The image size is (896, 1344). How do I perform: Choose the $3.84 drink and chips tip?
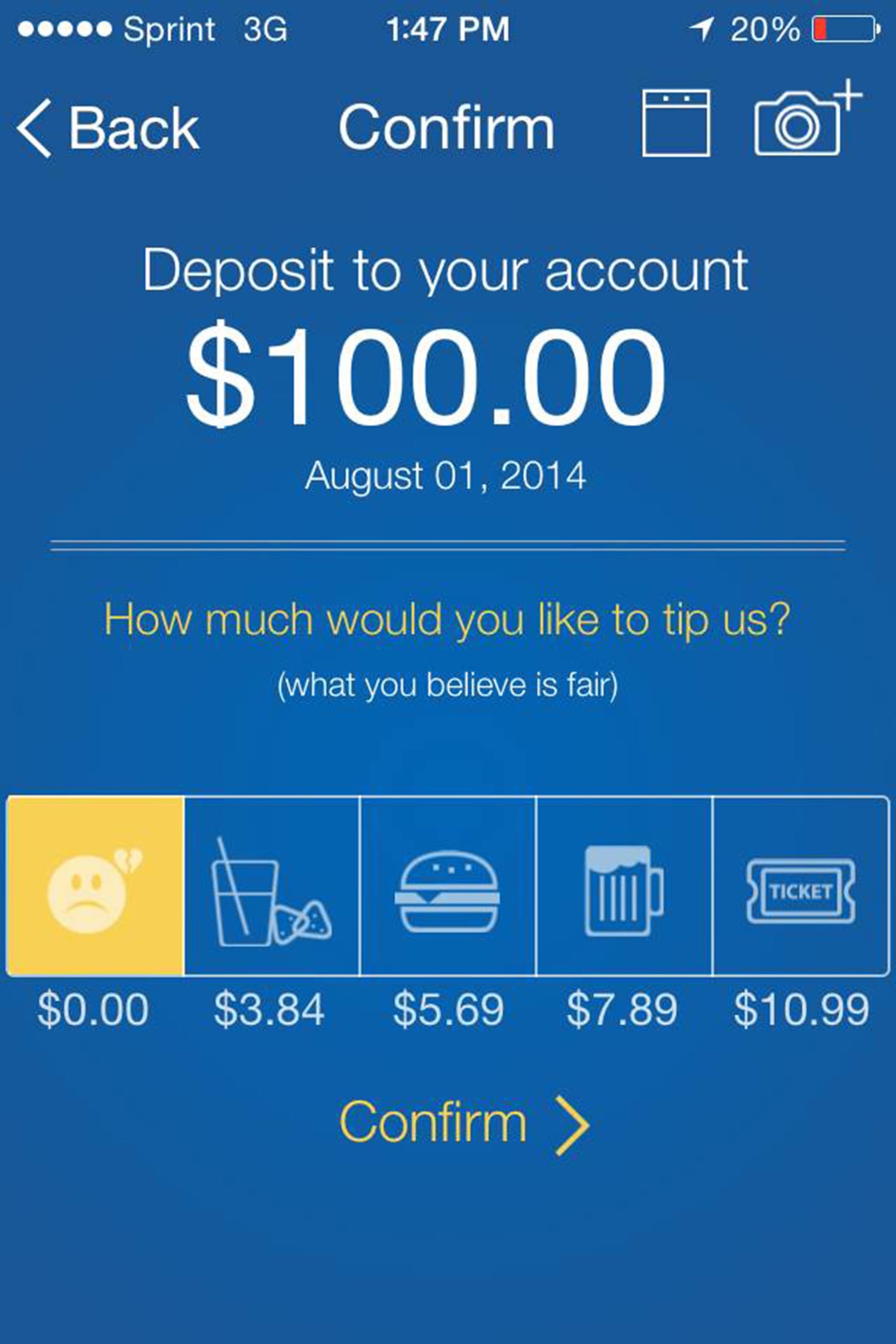coord(271,886)
